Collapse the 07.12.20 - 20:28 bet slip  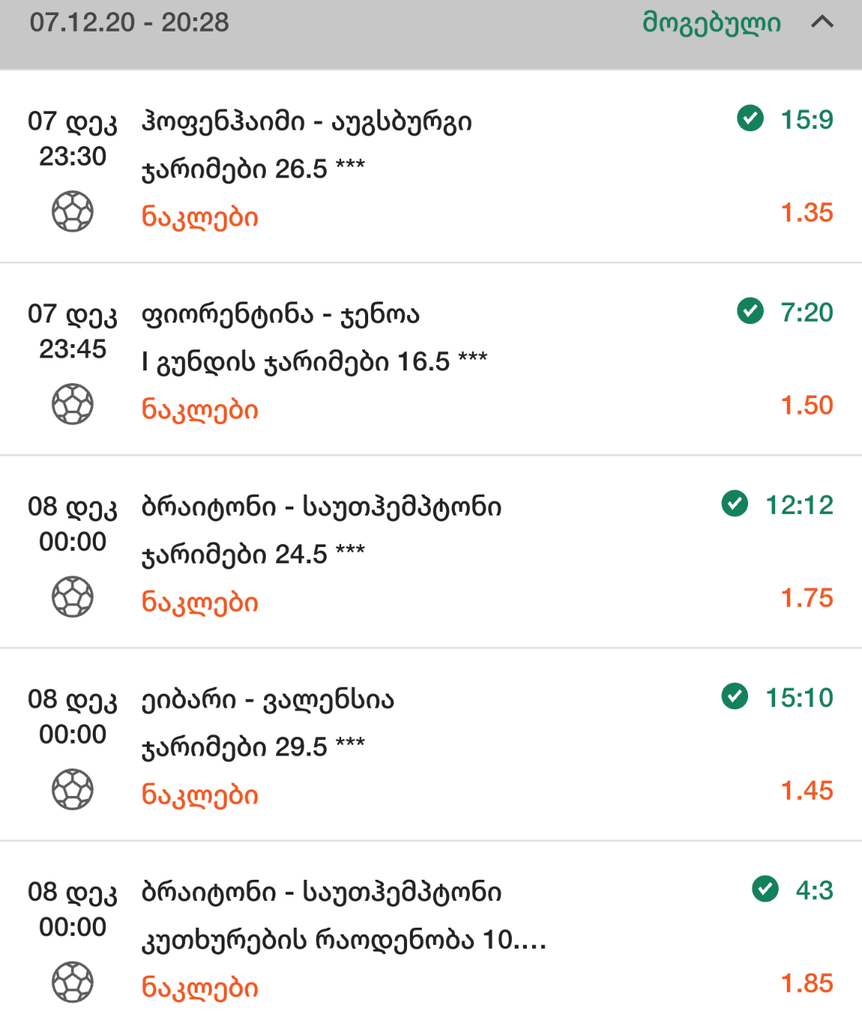pyautogui.click(x=822, y=23)
